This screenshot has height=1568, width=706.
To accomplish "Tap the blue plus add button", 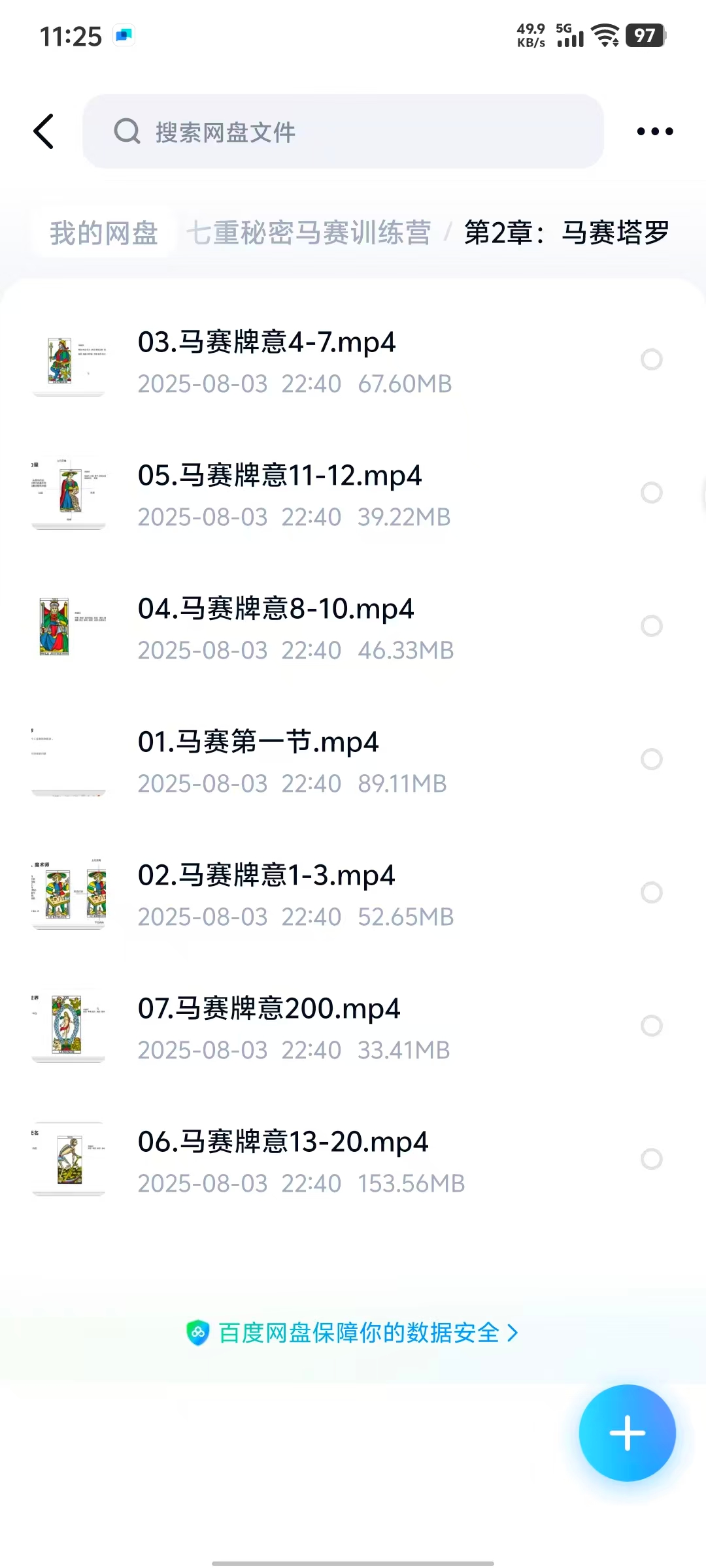I will pyautogui.click(x=627, y=1433).
